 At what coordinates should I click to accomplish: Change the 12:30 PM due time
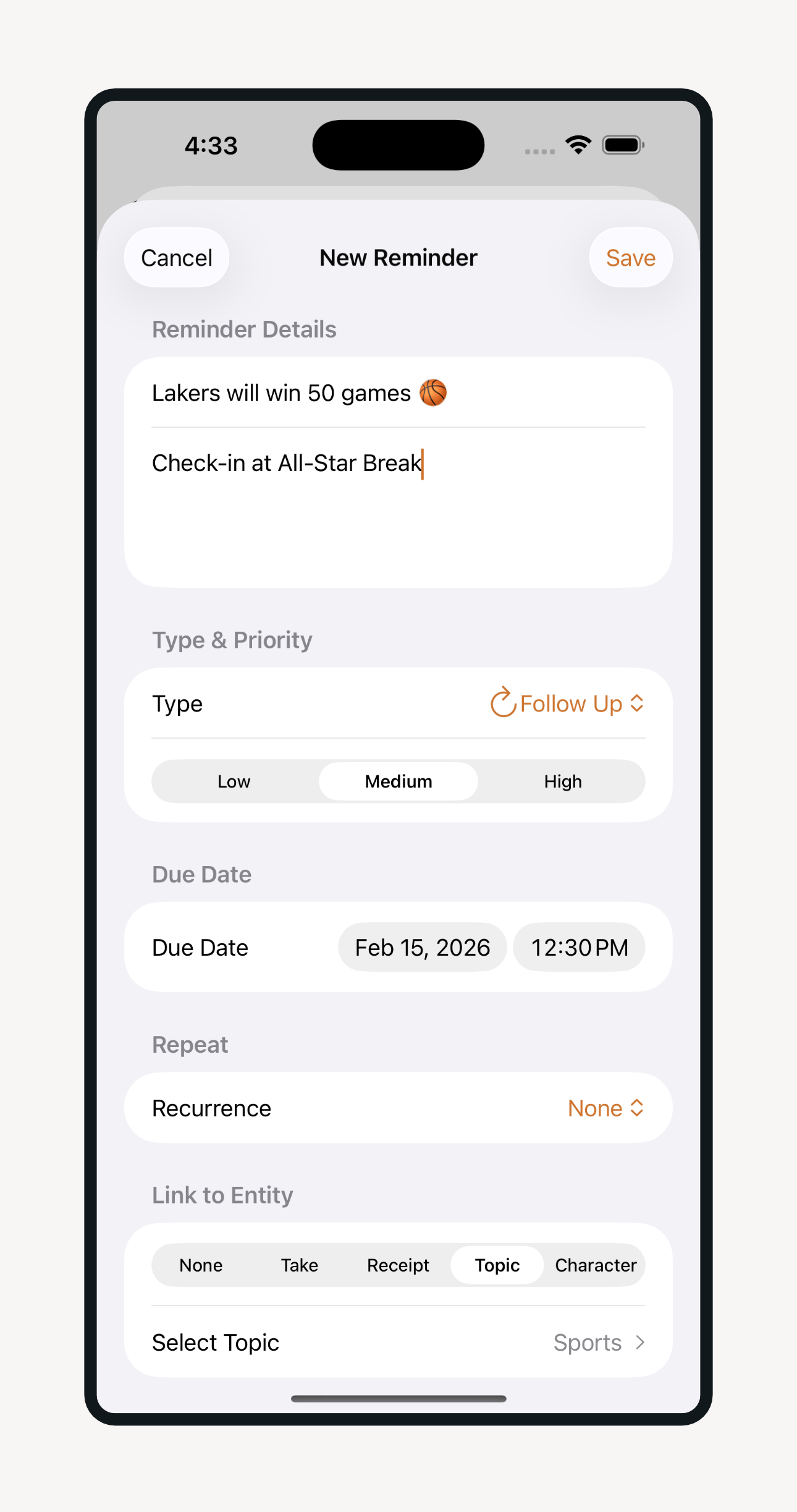(x=579, y=947)
